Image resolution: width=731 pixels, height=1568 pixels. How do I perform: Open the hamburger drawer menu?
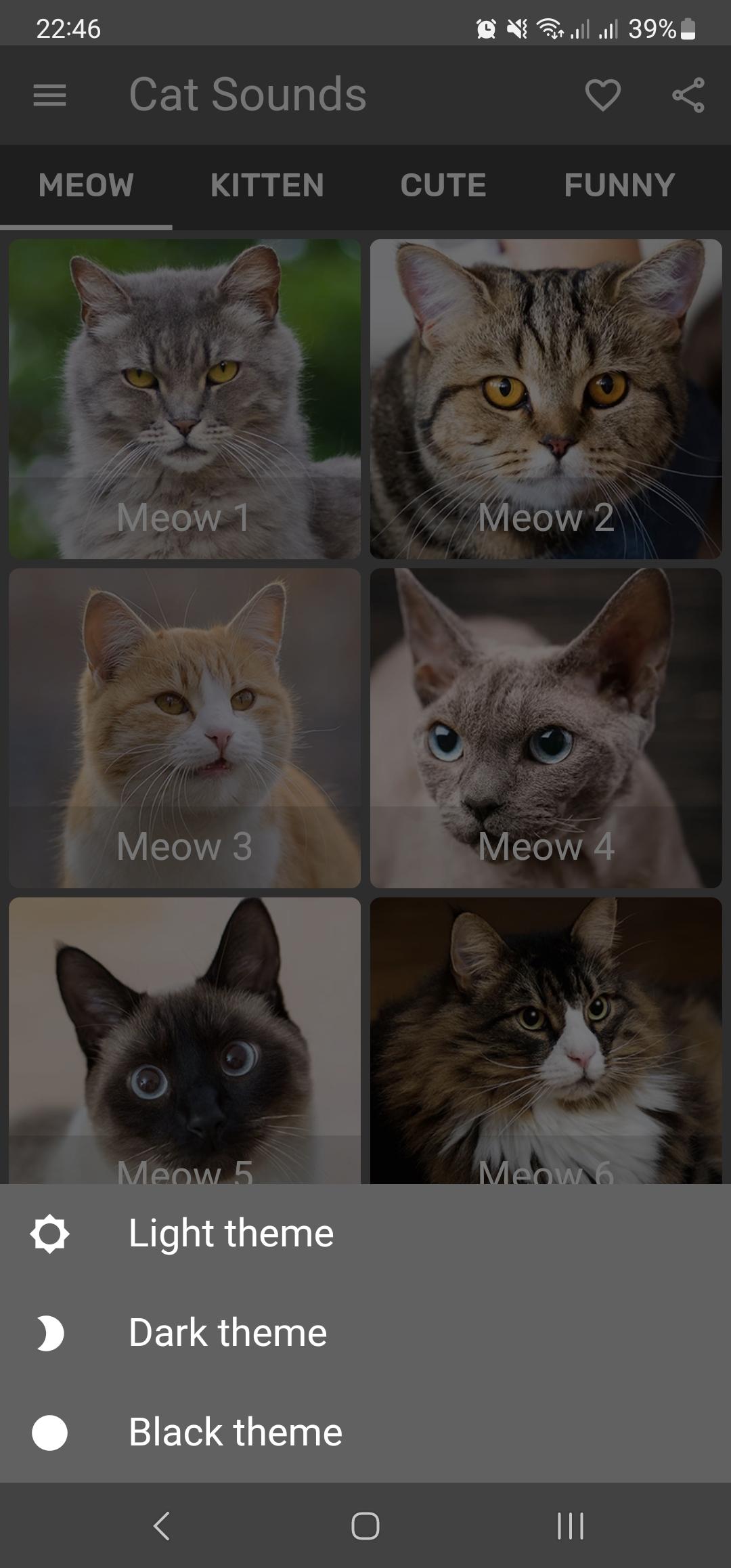[50, 95]
